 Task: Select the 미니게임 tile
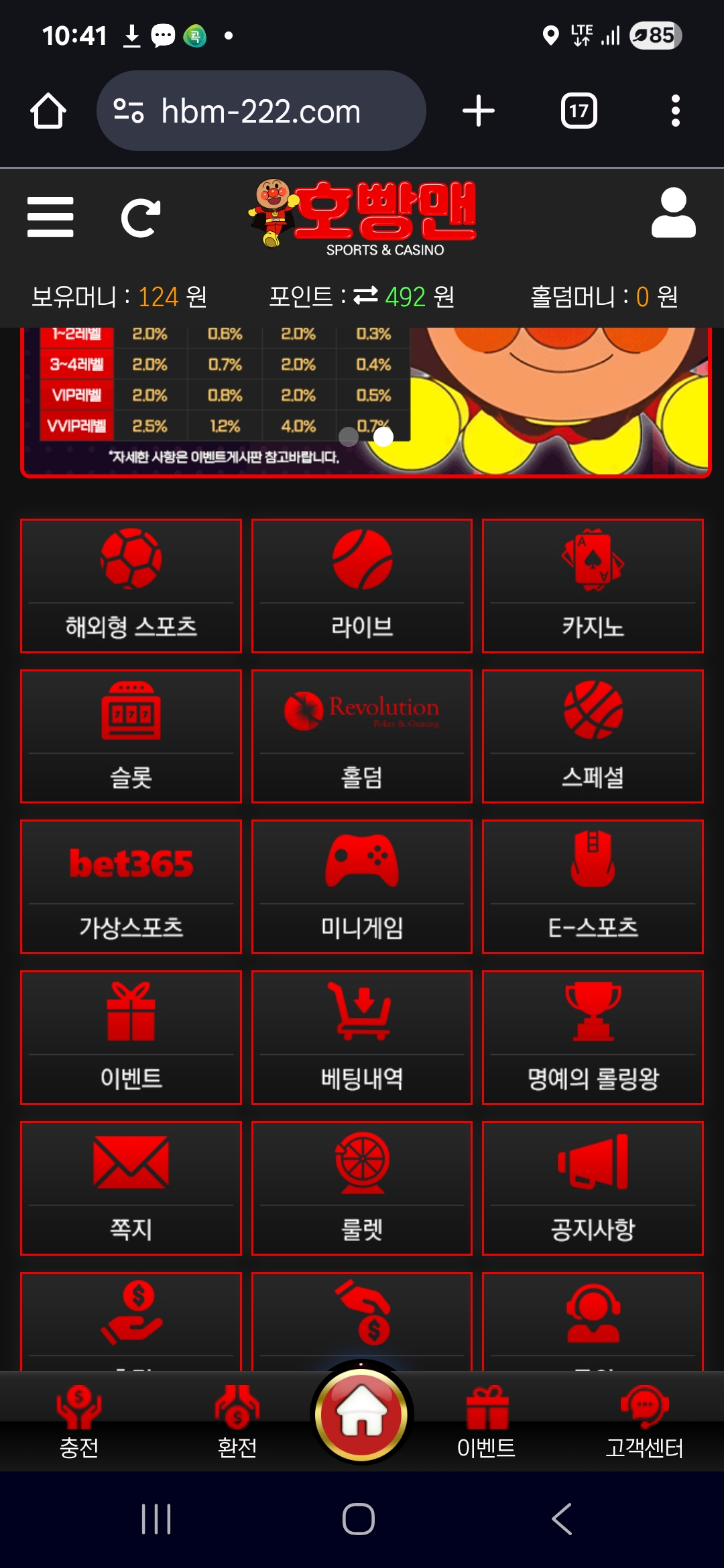(362, 887)
